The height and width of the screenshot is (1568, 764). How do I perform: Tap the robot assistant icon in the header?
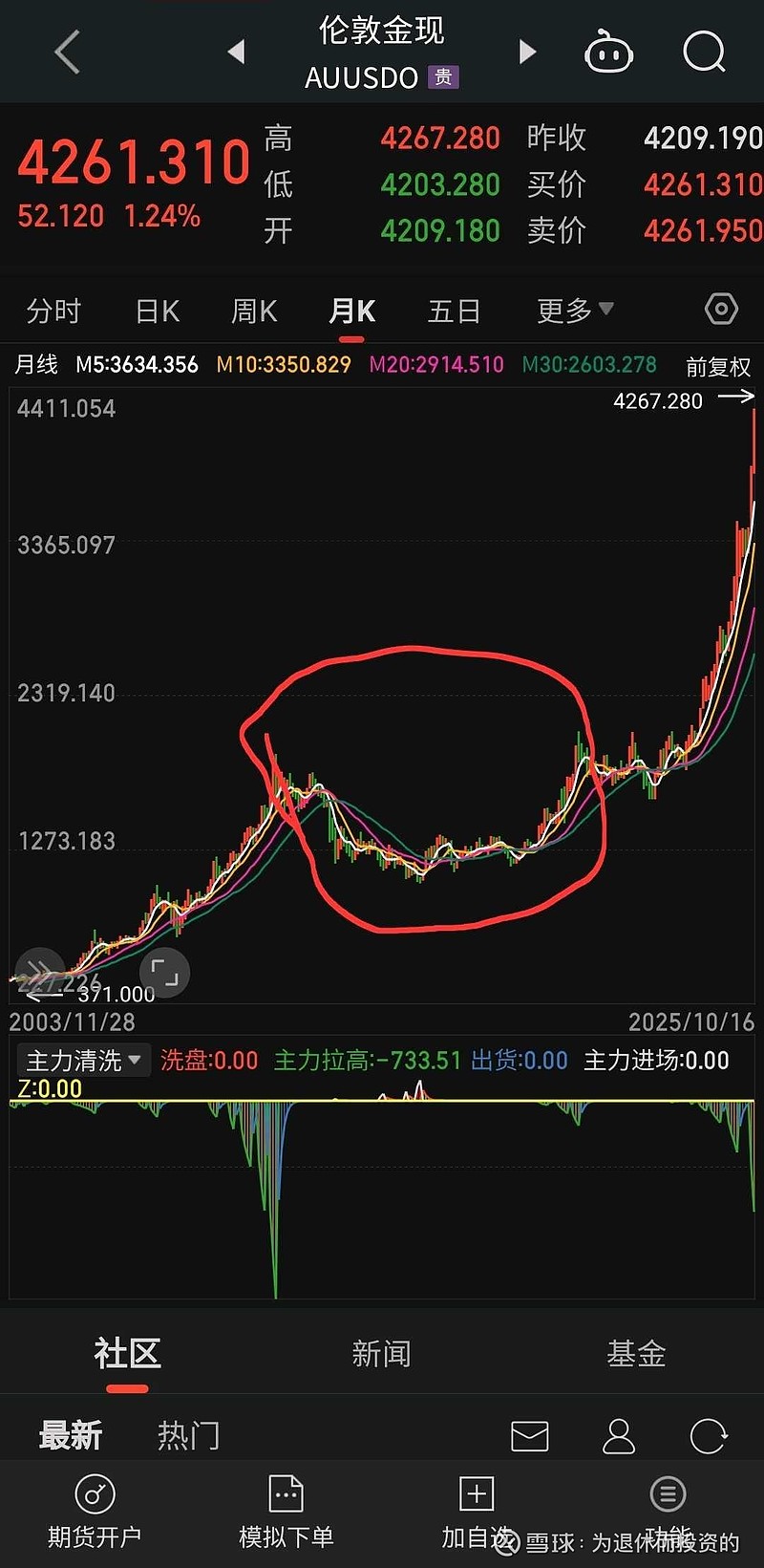coord(608,53)
